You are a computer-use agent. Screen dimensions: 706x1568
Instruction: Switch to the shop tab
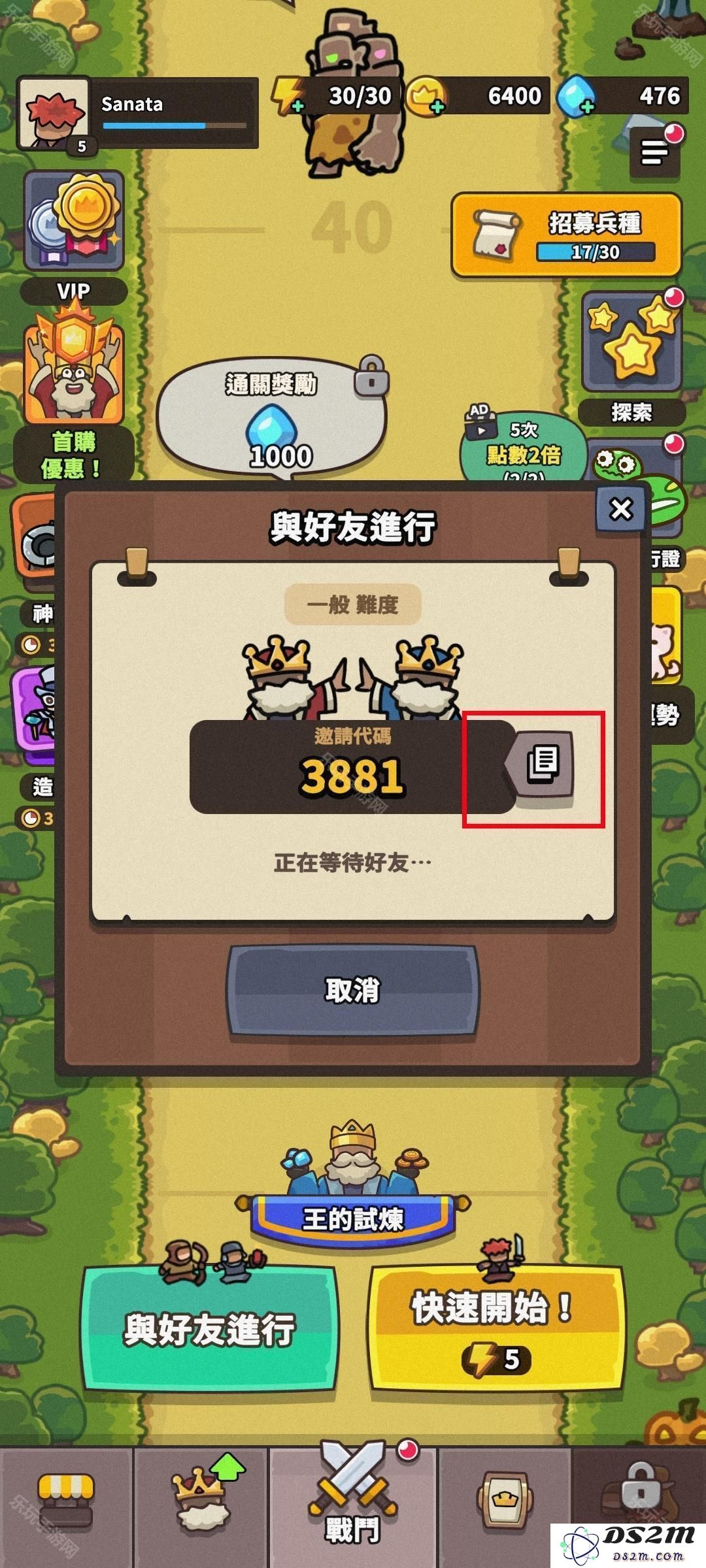coord(65,1503)
